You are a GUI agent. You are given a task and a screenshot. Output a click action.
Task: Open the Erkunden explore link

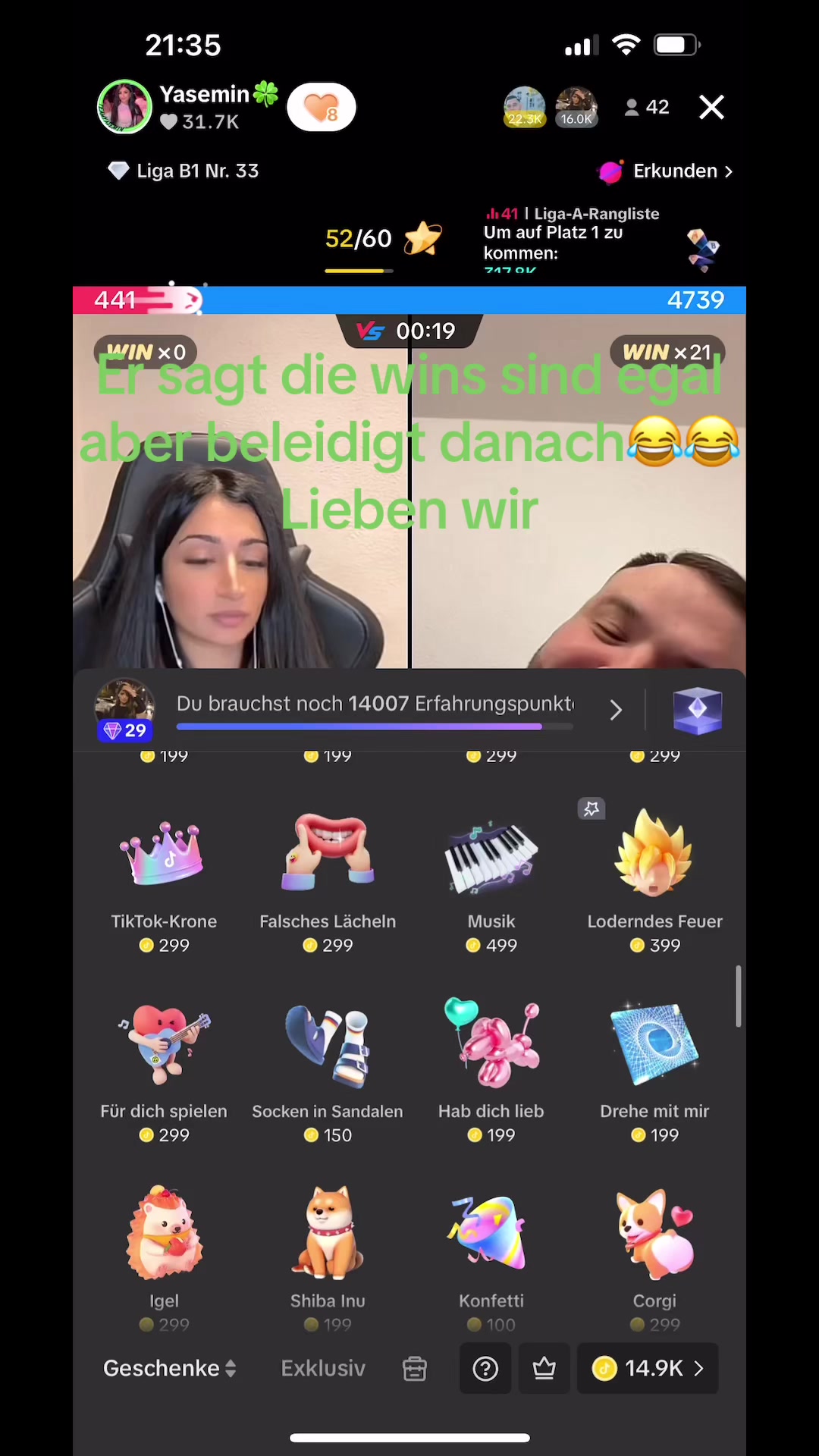pyautogui.click(x=666, y=171)
